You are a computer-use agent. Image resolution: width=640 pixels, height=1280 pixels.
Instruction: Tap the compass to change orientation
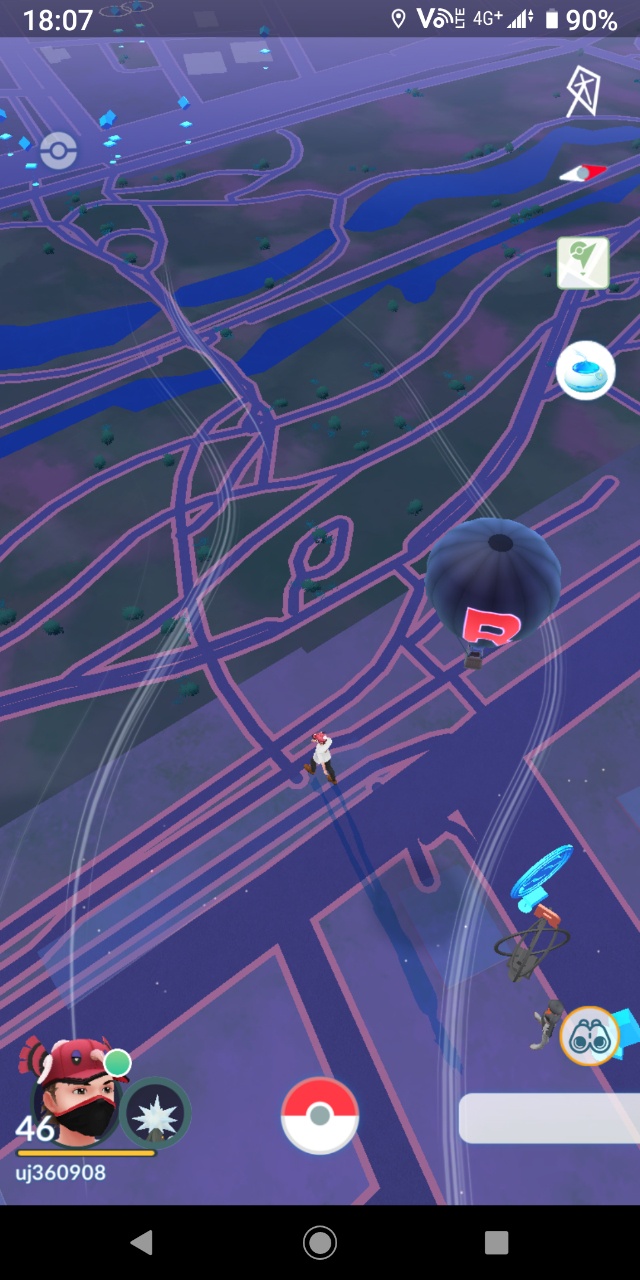point(583,172)
